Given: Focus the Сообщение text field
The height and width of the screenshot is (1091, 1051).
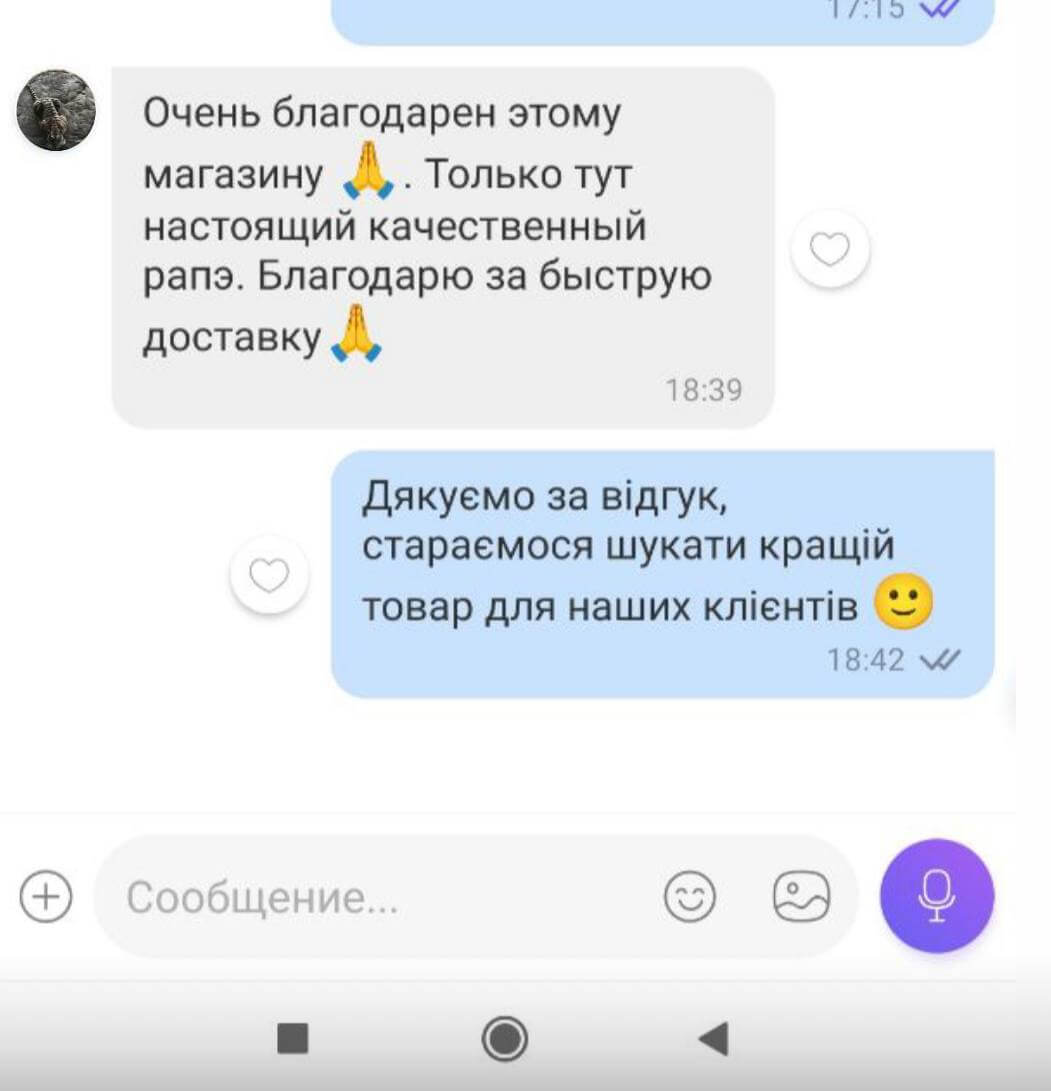Looking at the screenshot, I should [380, 898].
